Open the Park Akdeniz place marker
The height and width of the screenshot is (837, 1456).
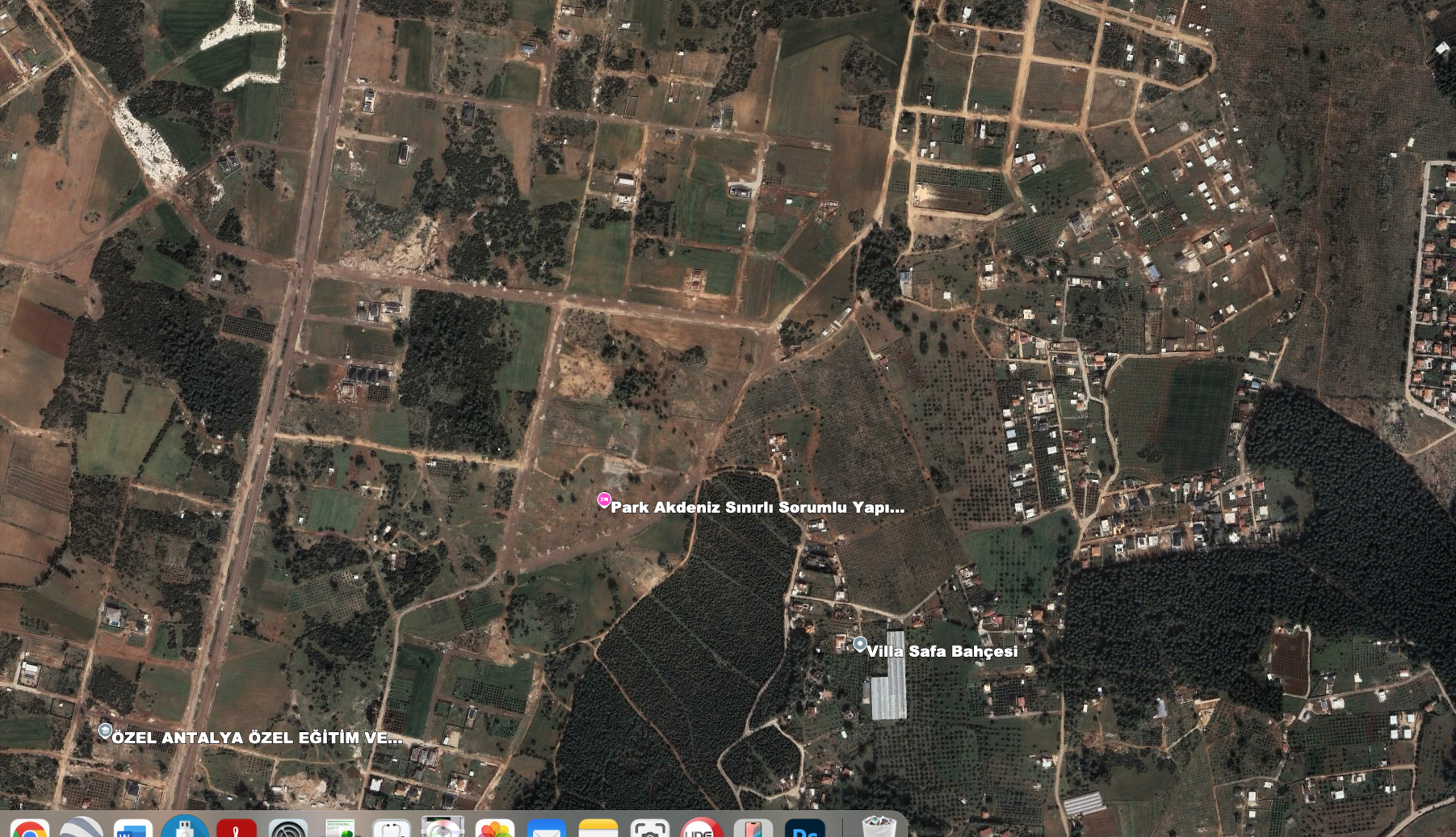pyautogui.click(x=604, y=500)
